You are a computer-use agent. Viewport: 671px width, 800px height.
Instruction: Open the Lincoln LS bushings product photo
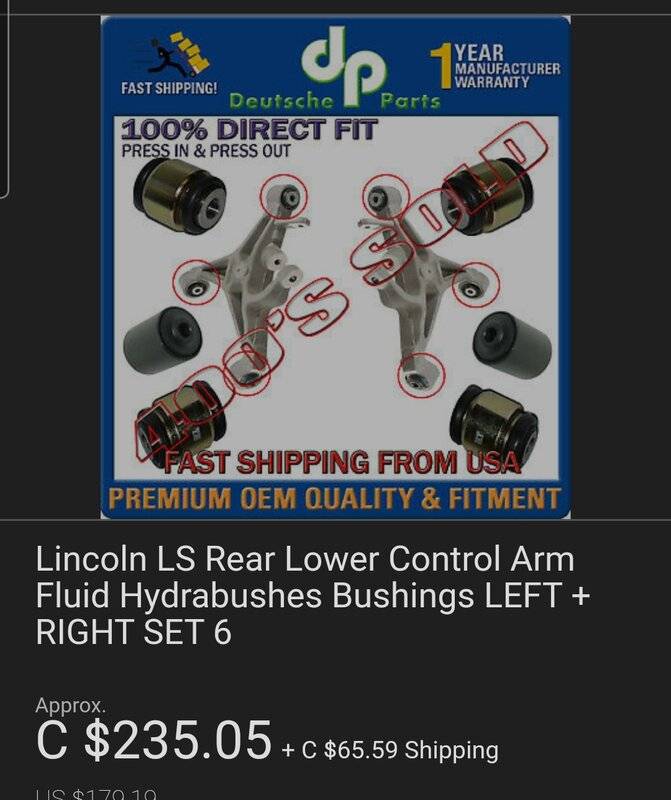[335, 267]
